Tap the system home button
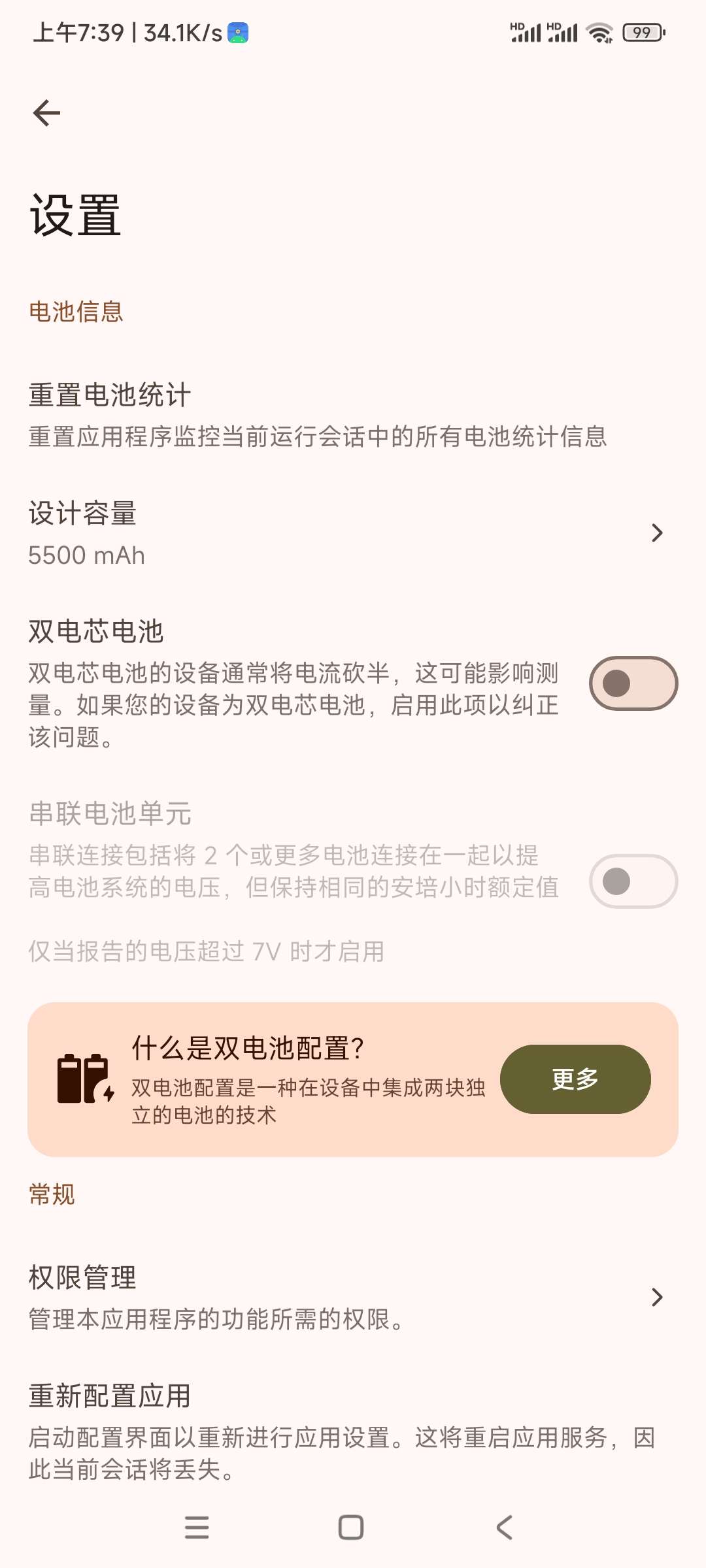706x1568 pixels. (x=351, y=1527)
